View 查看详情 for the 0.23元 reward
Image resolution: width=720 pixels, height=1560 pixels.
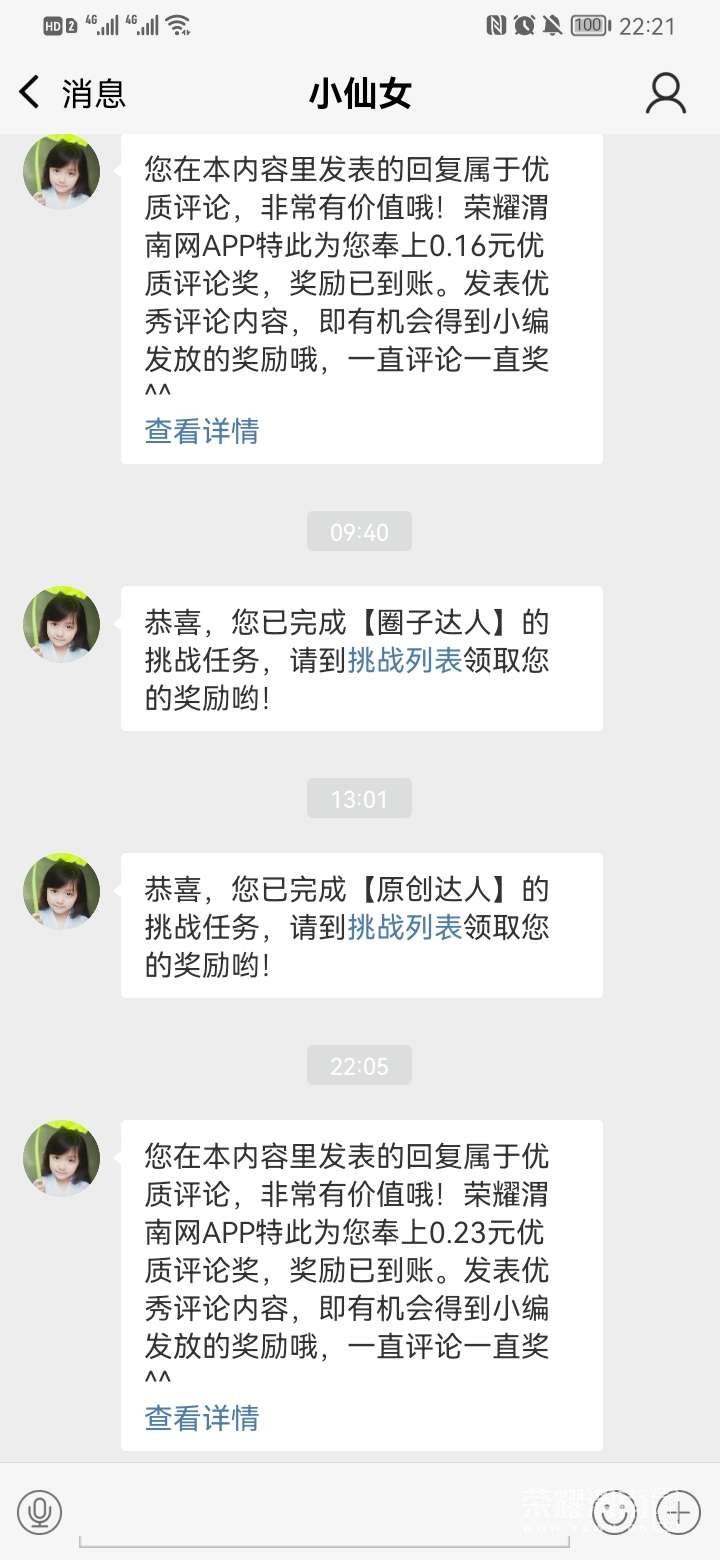click(x=202, y=1417)
